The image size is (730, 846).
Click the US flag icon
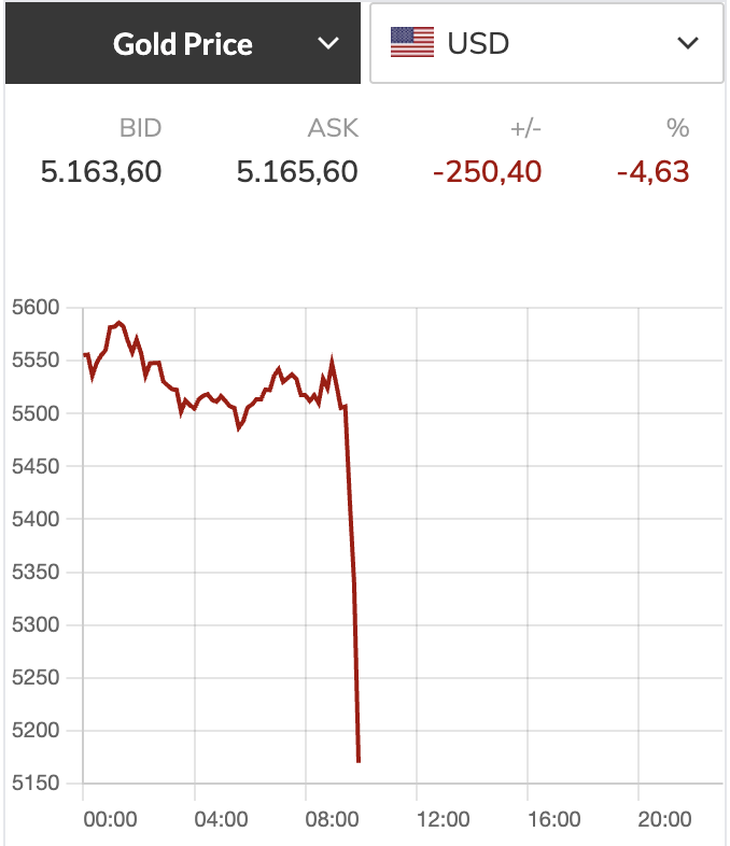coord(414,42)
